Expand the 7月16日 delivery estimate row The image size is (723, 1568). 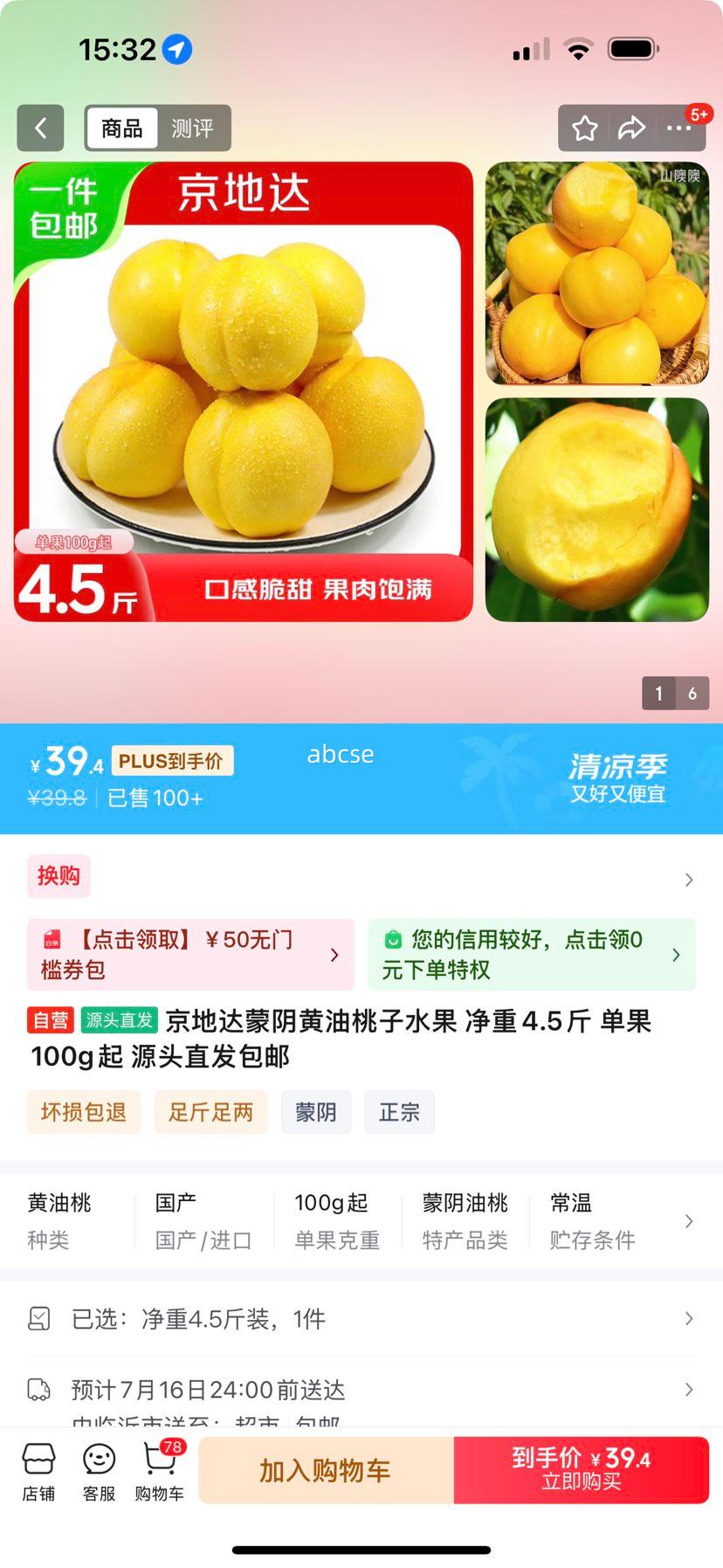click(361, 1390)
